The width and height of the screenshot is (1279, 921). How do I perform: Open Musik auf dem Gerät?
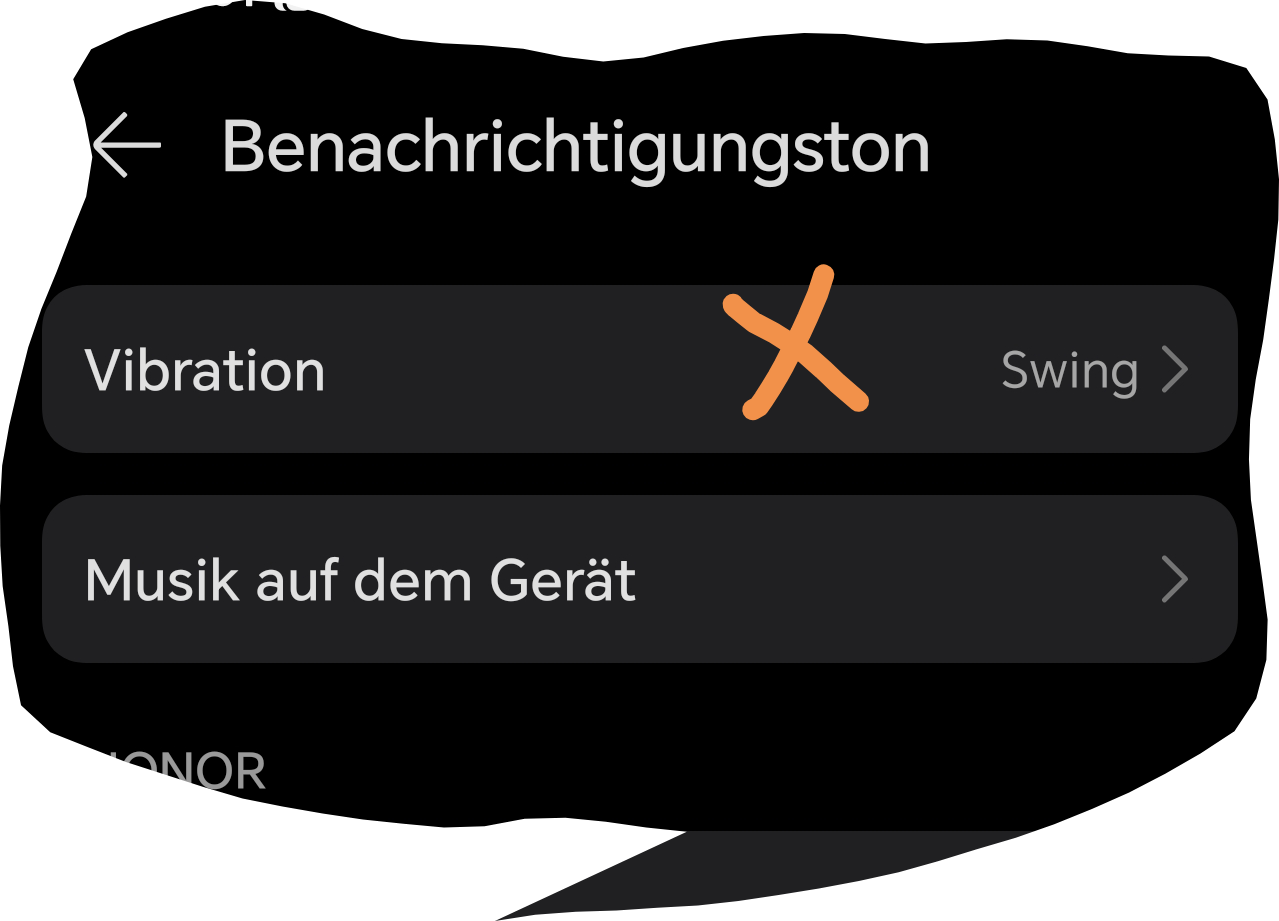click(x=638, y=580)
